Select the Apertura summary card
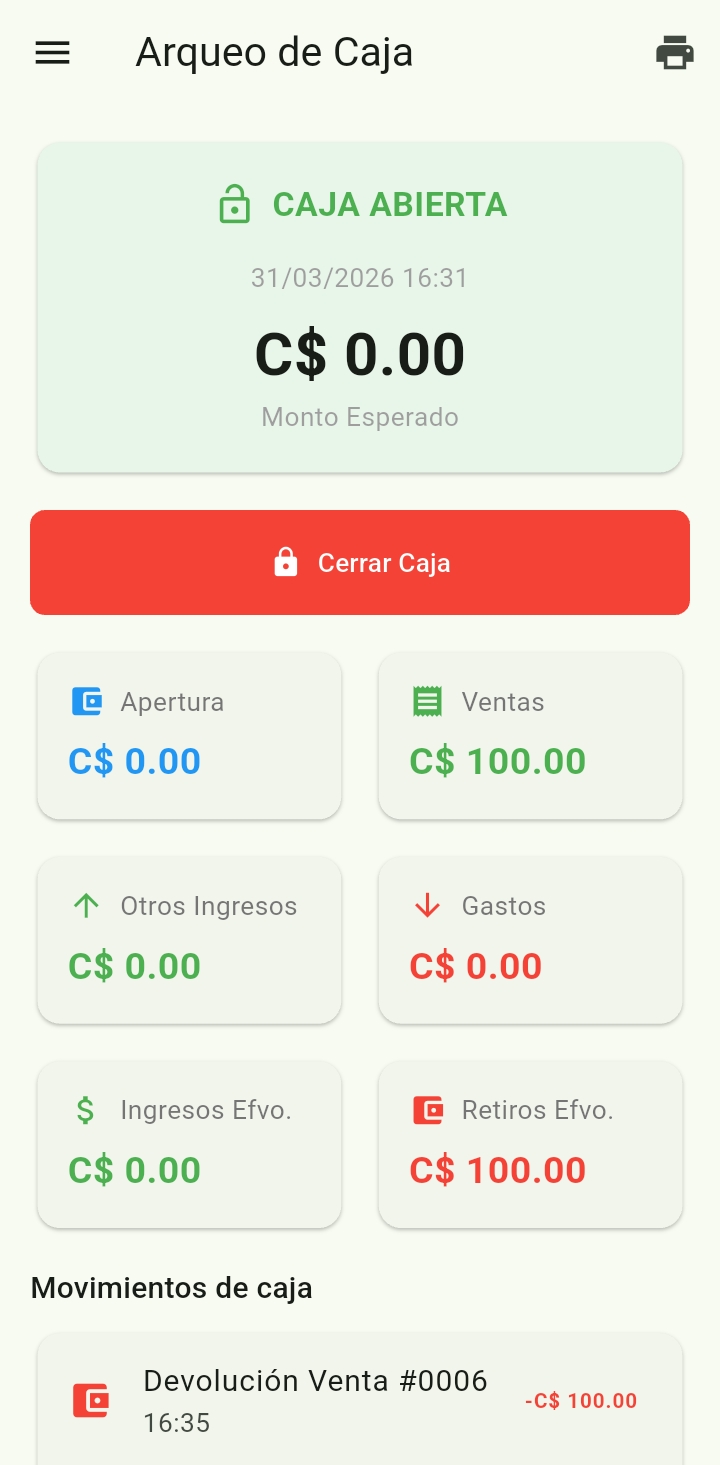The width and height of the screenshot is (720, 1465). [189, 735]
